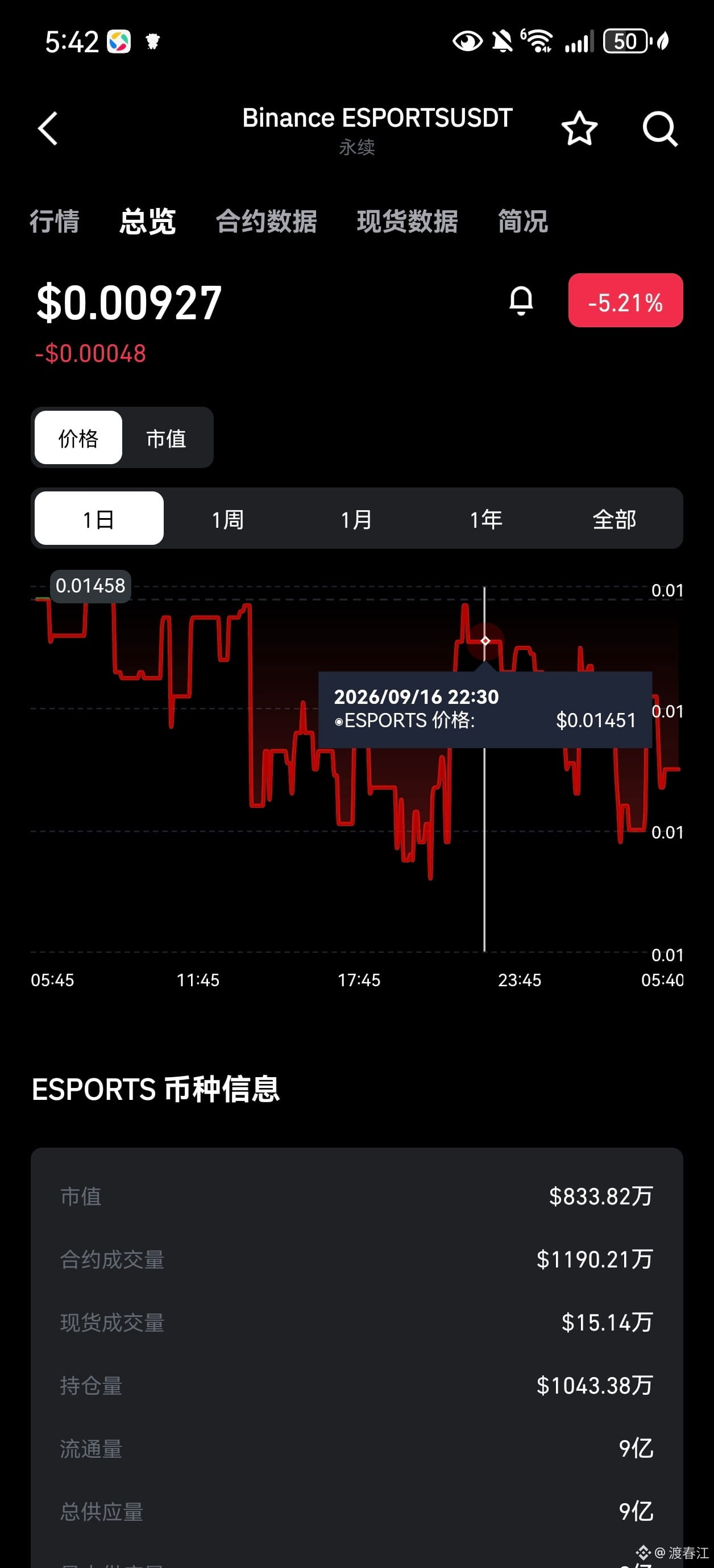Image resolution: width=714 pixels, height=1568 pixels.
Task: Switch chart to 市值
Action: tap(167, 437)
